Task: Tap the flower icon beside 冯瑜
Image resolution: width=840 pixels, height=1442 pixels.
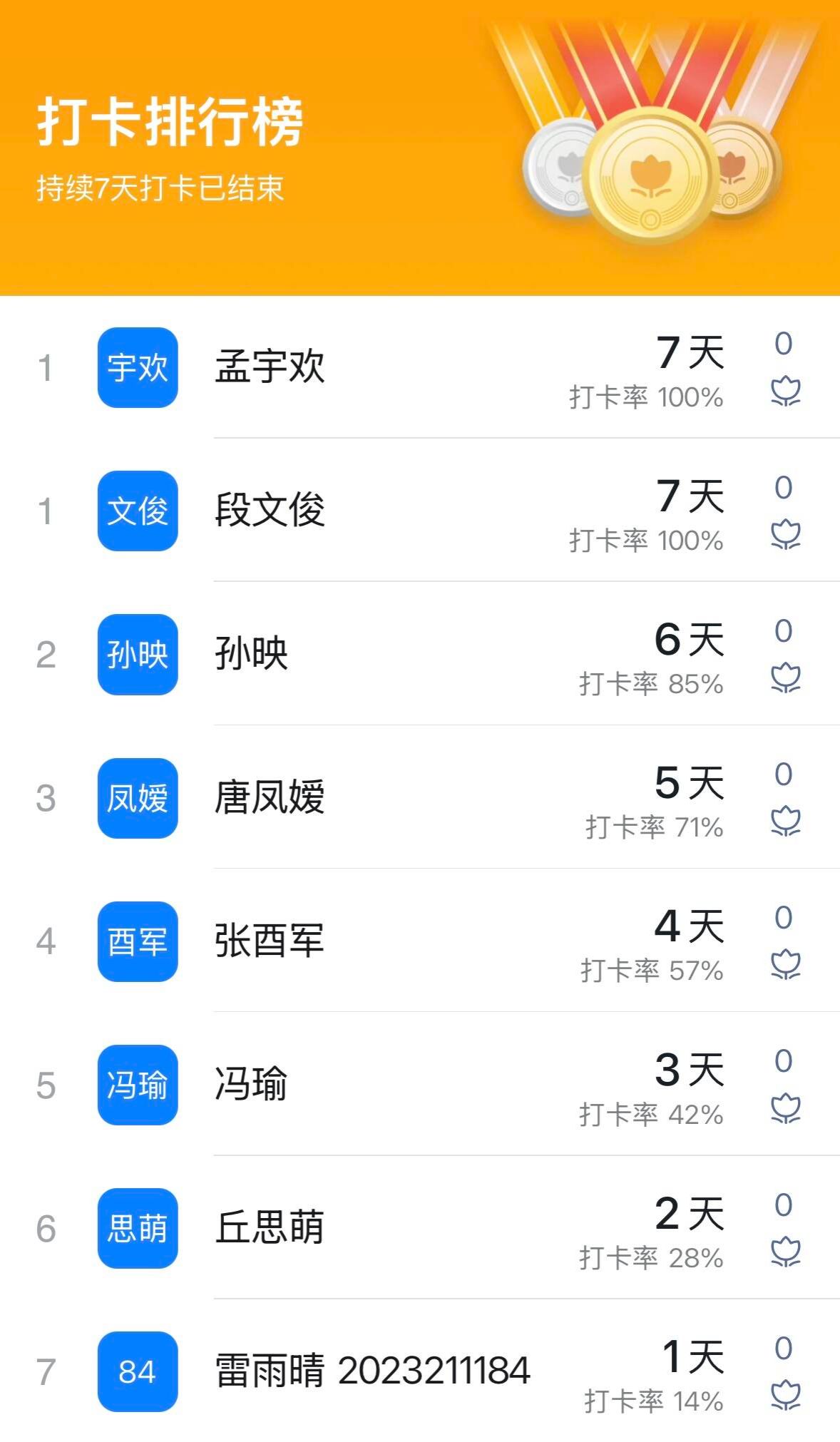Action: click(785, 1109)
